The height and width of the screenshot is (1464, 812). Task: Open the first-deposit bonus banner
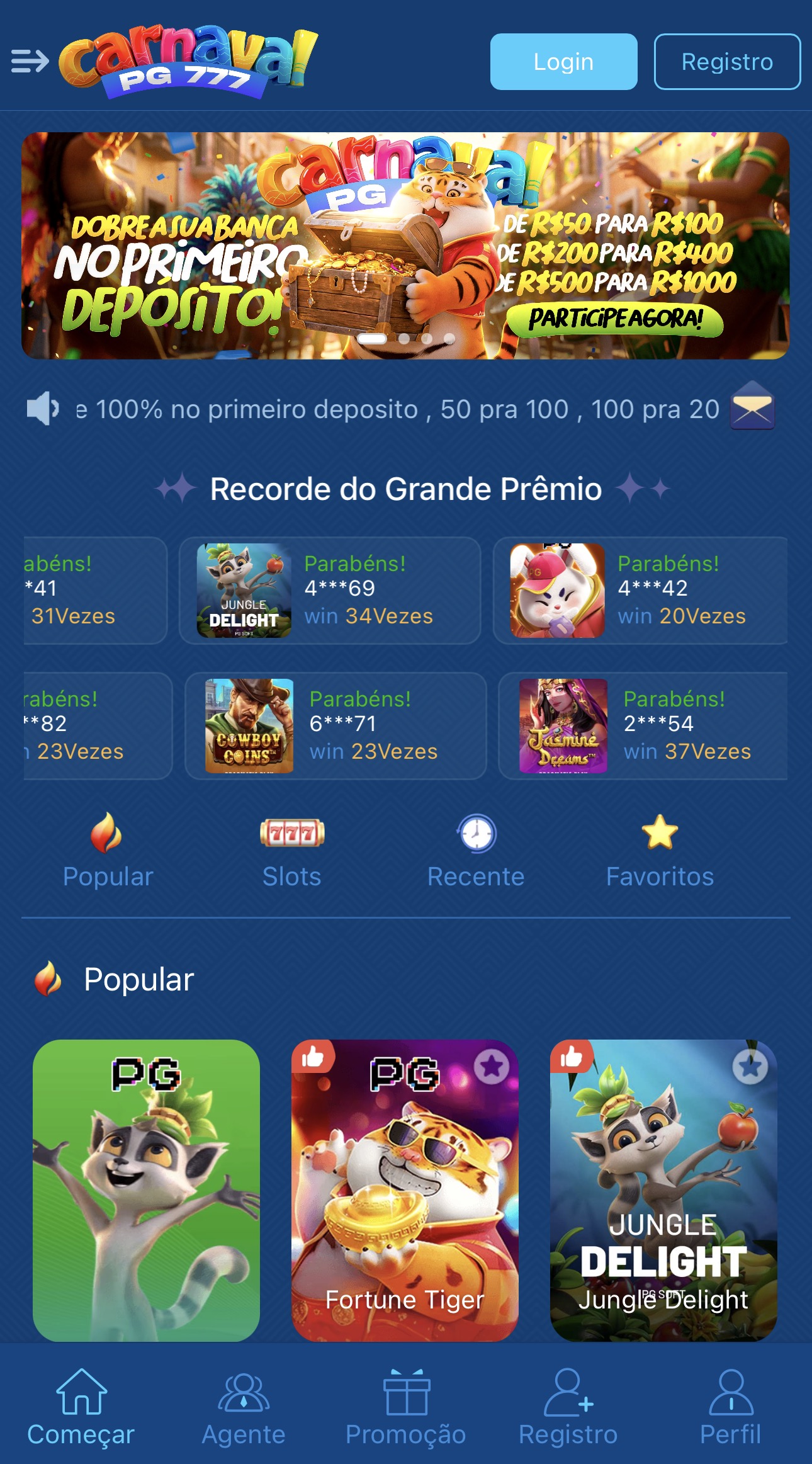pos(405,246)
